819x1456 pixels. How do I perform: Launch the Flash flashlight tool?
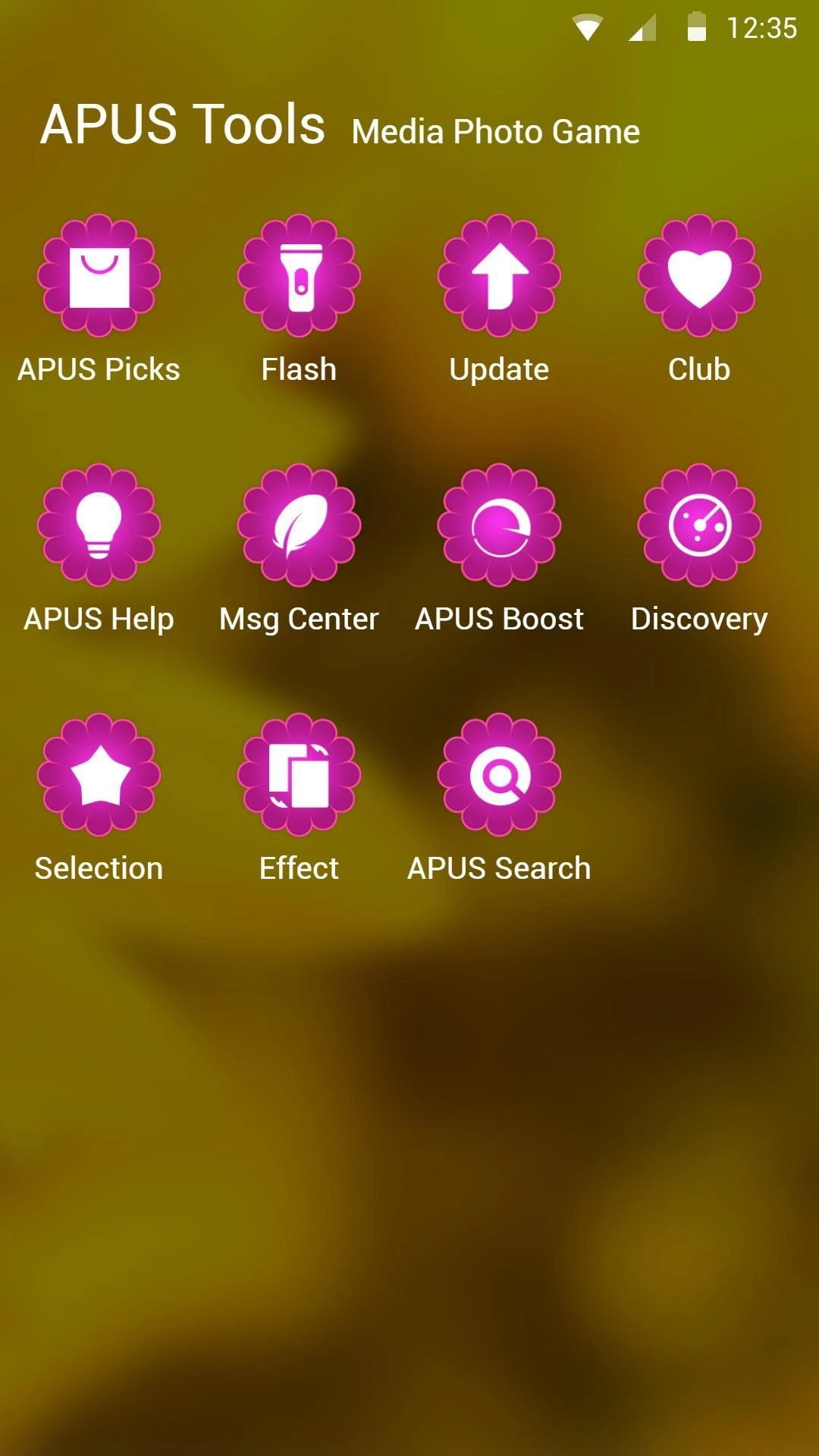click(x=299, y=276)
